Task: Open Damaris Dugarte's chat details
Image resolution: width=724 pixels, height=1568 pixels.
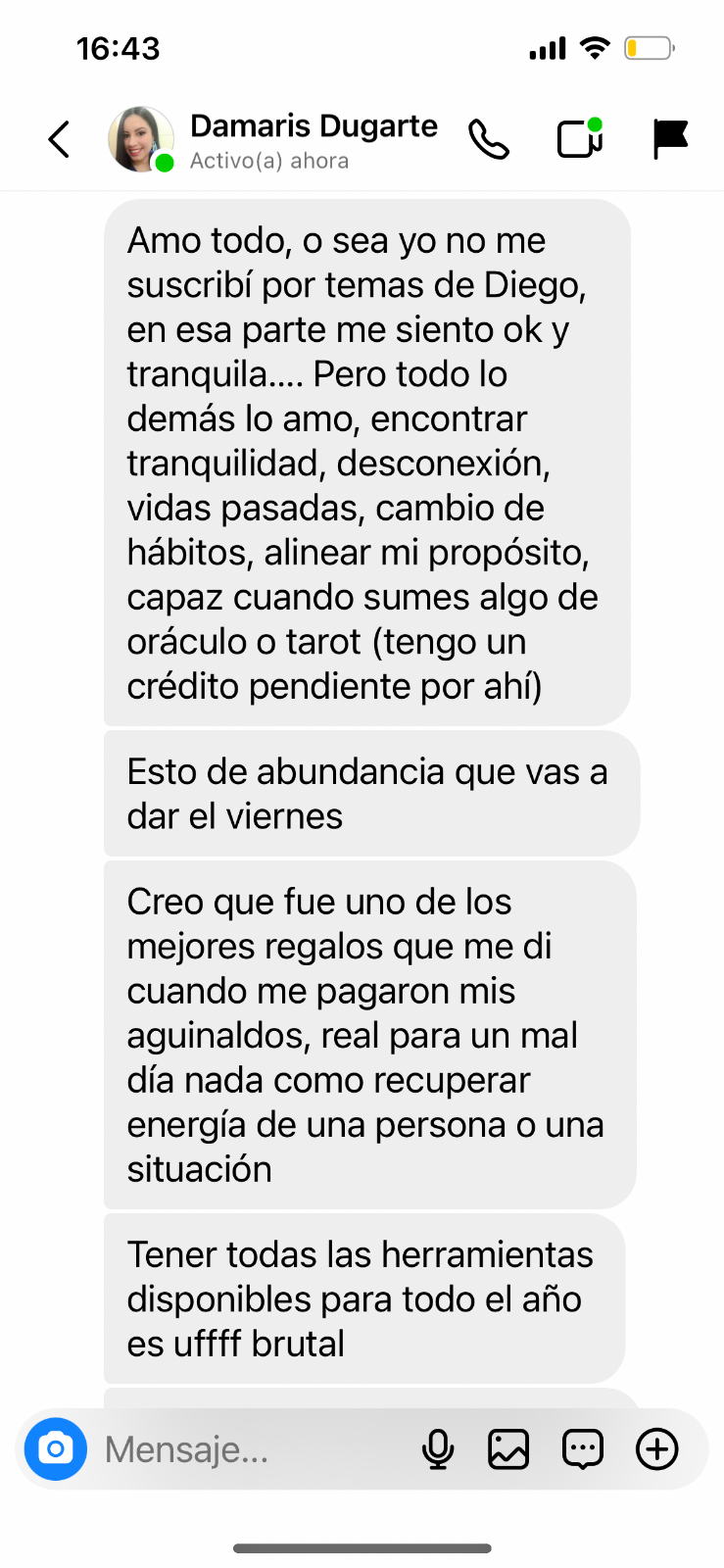Action: pyautogui.click(x=313, y=140)
